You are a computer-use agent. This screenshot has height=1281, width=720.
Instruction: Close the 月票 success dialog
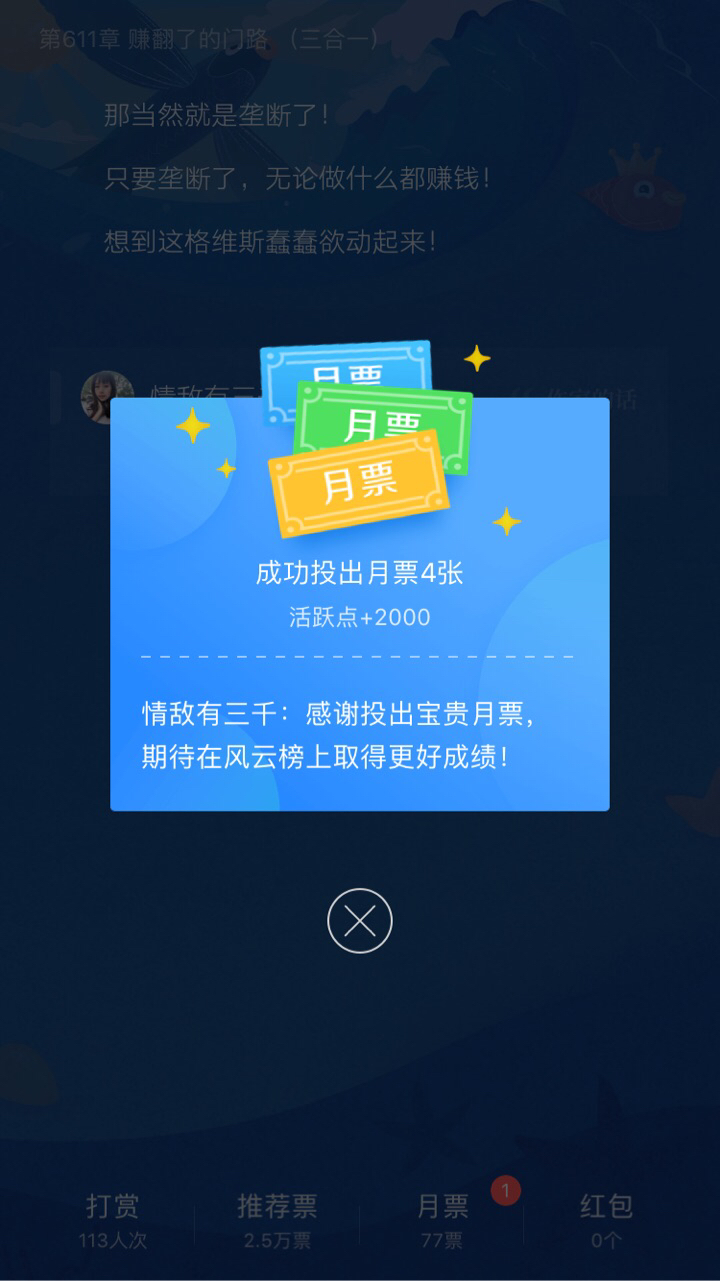coord(360,920)
